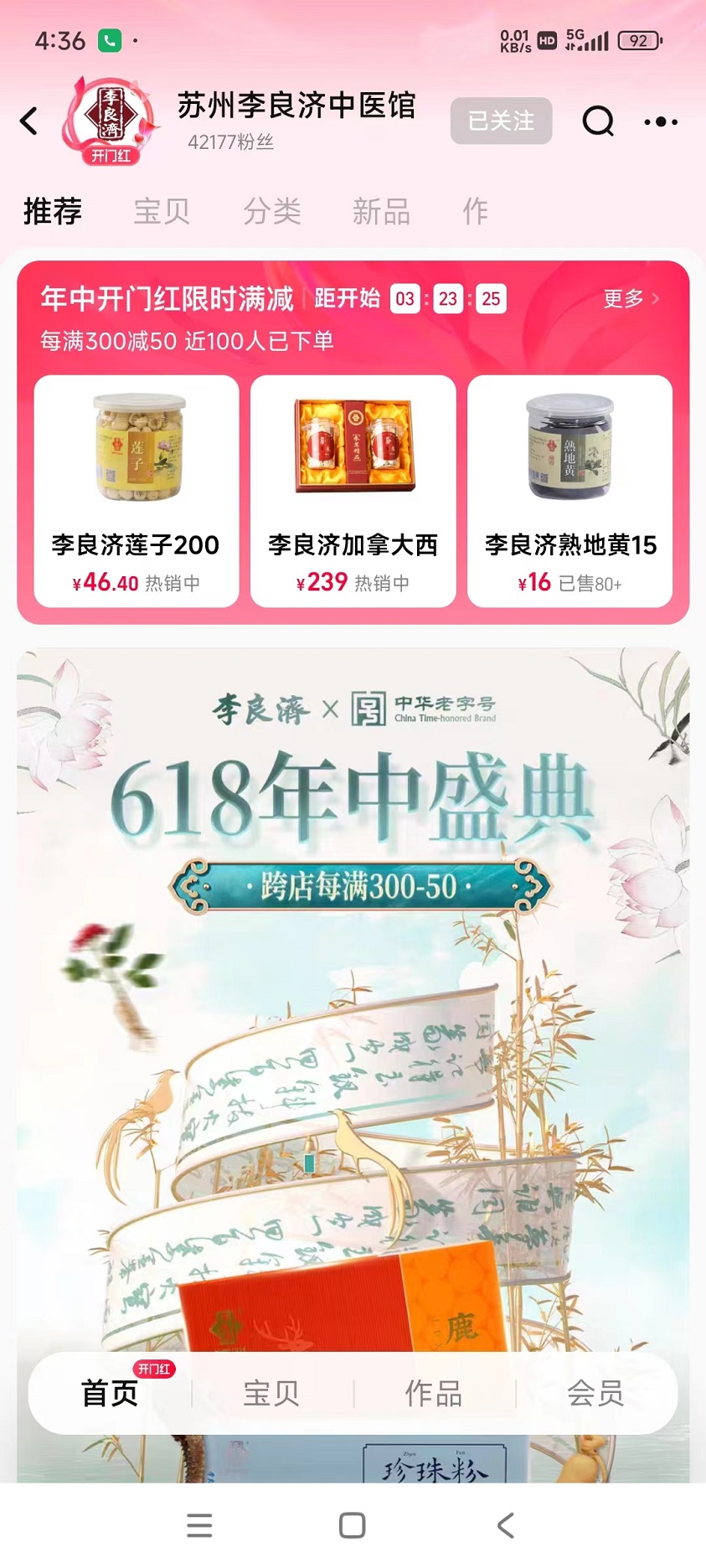
Task: Switch to the bottom 宝贝 tab
Action: click(271, 1393)
